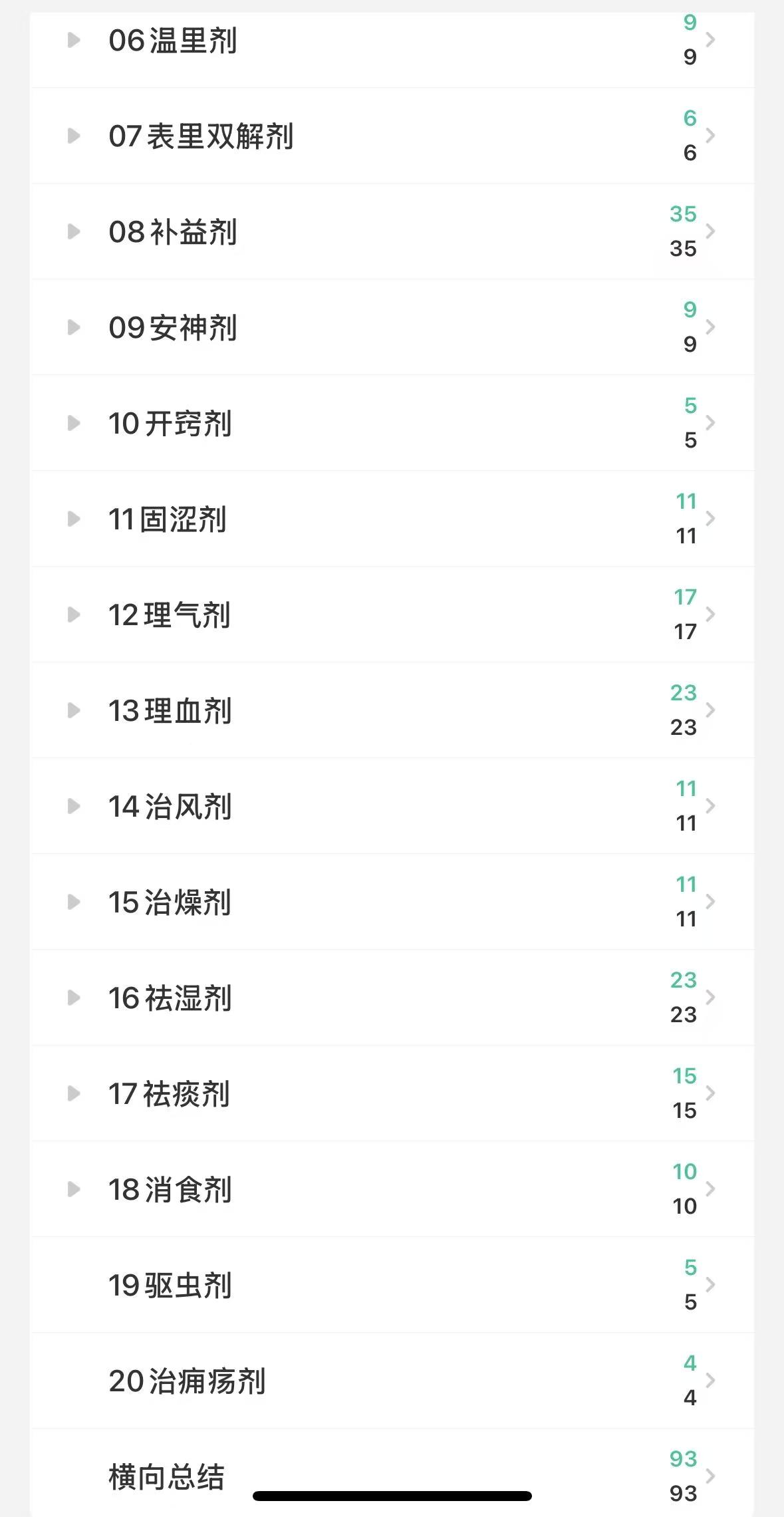Expand the 16祛湿剂 category
The height and width of the screenshot is (1517, 784).
[x=74, y=998]
